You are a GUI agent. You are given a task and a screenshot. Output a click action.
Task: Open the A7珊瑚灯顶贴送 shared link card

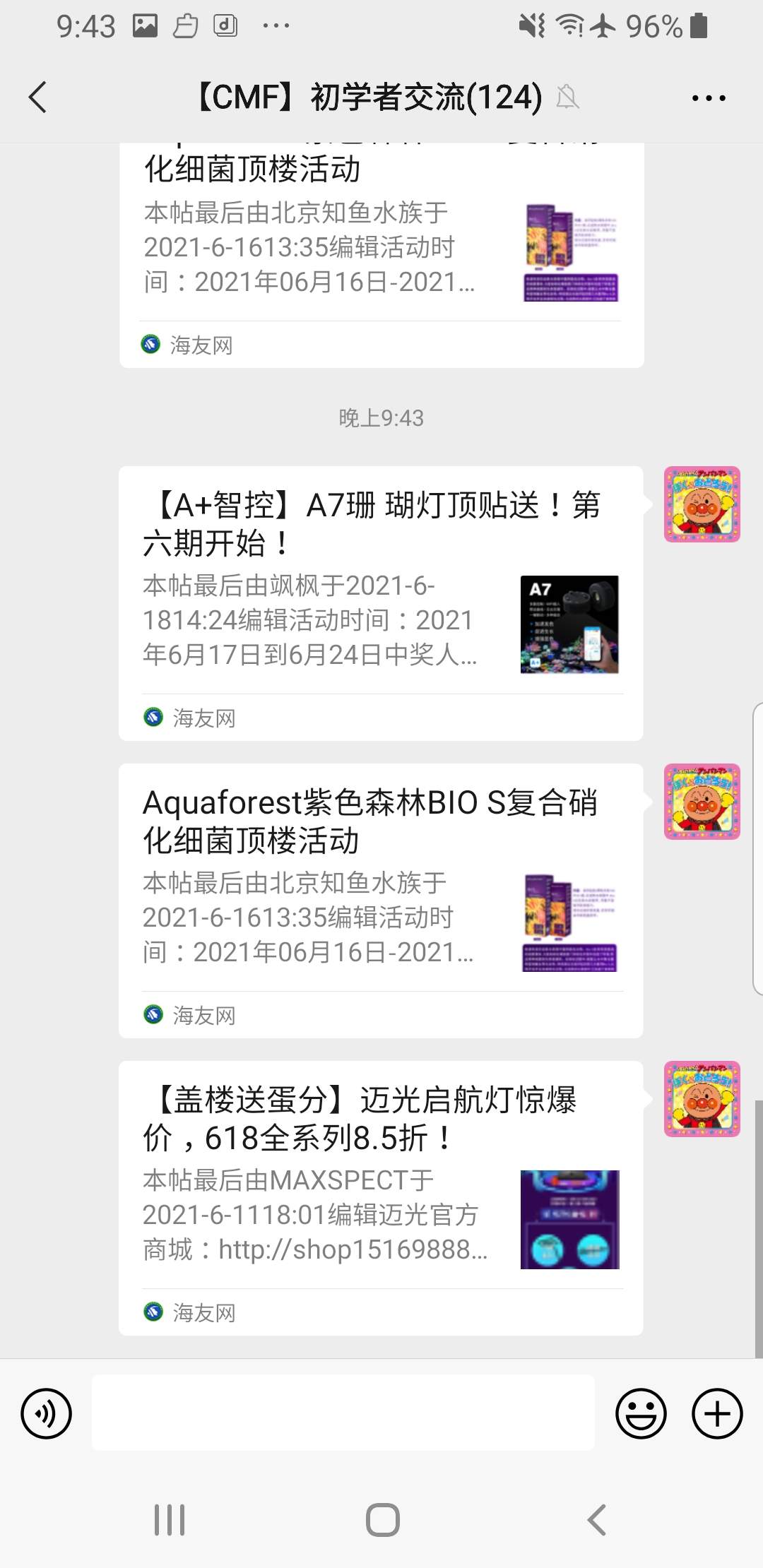[x=381, y=602]
